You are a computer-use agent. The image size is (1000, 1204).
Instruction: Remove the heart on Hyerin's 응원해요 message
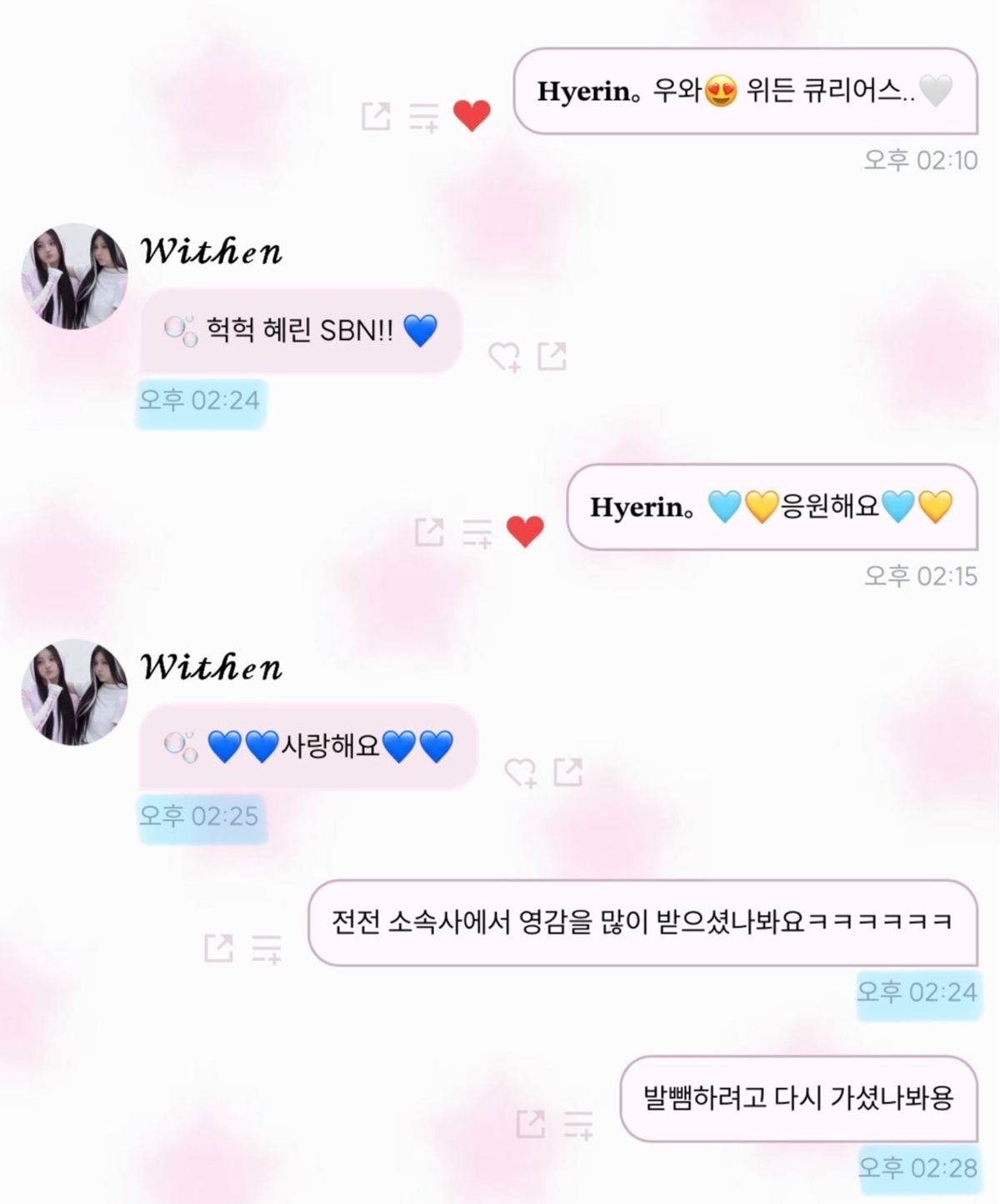point(525,532)
